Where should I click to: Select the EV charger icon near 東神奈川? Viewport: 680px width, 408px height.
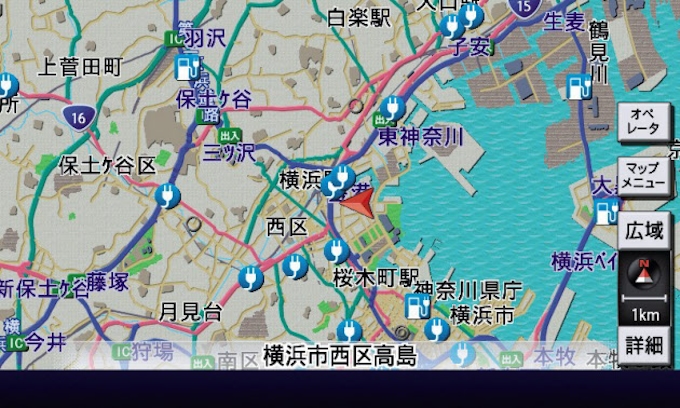pyautogui.click(x=394, y=107)
